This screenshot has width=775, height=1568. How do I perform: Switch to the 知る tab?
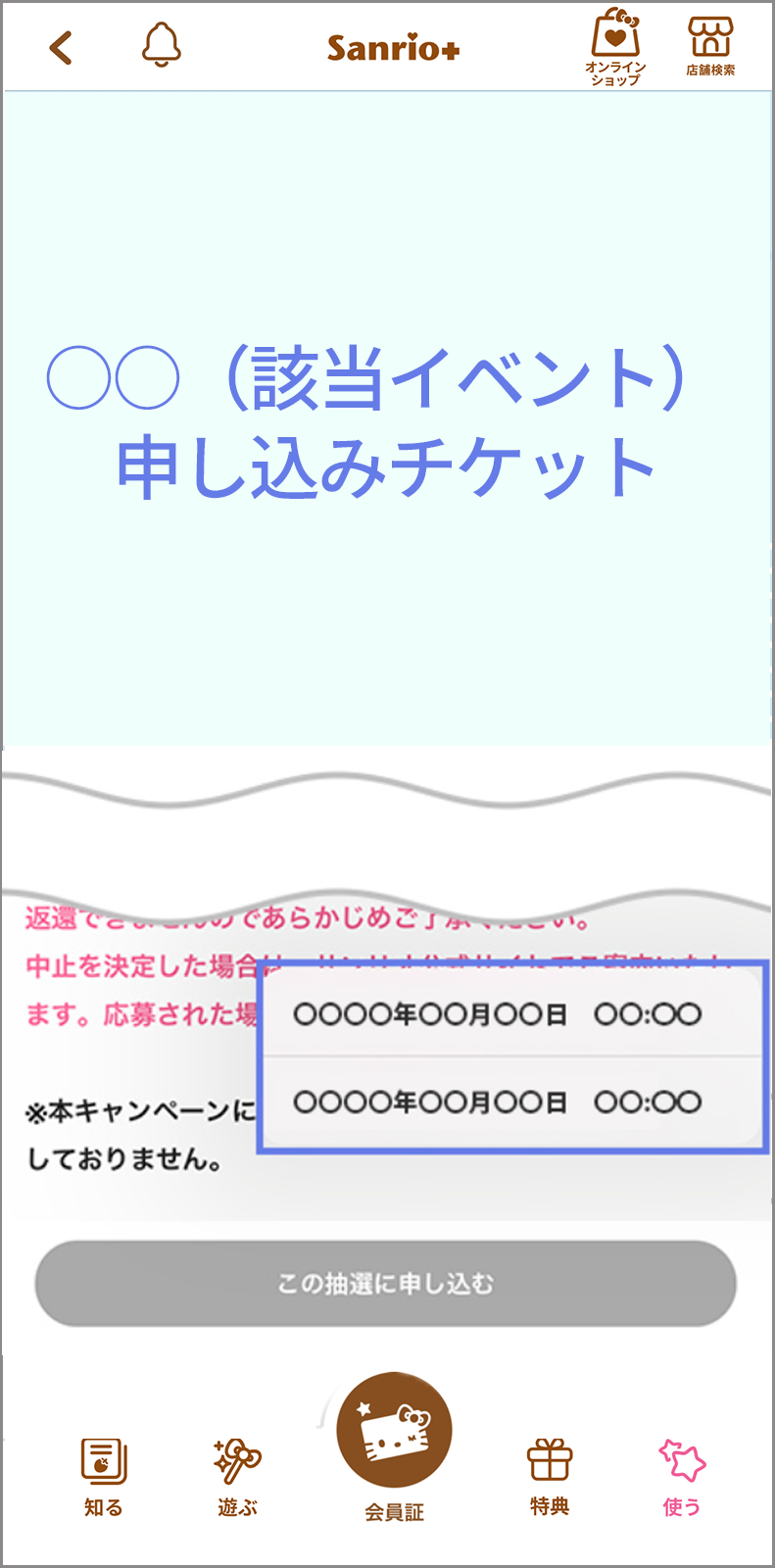104,1477
